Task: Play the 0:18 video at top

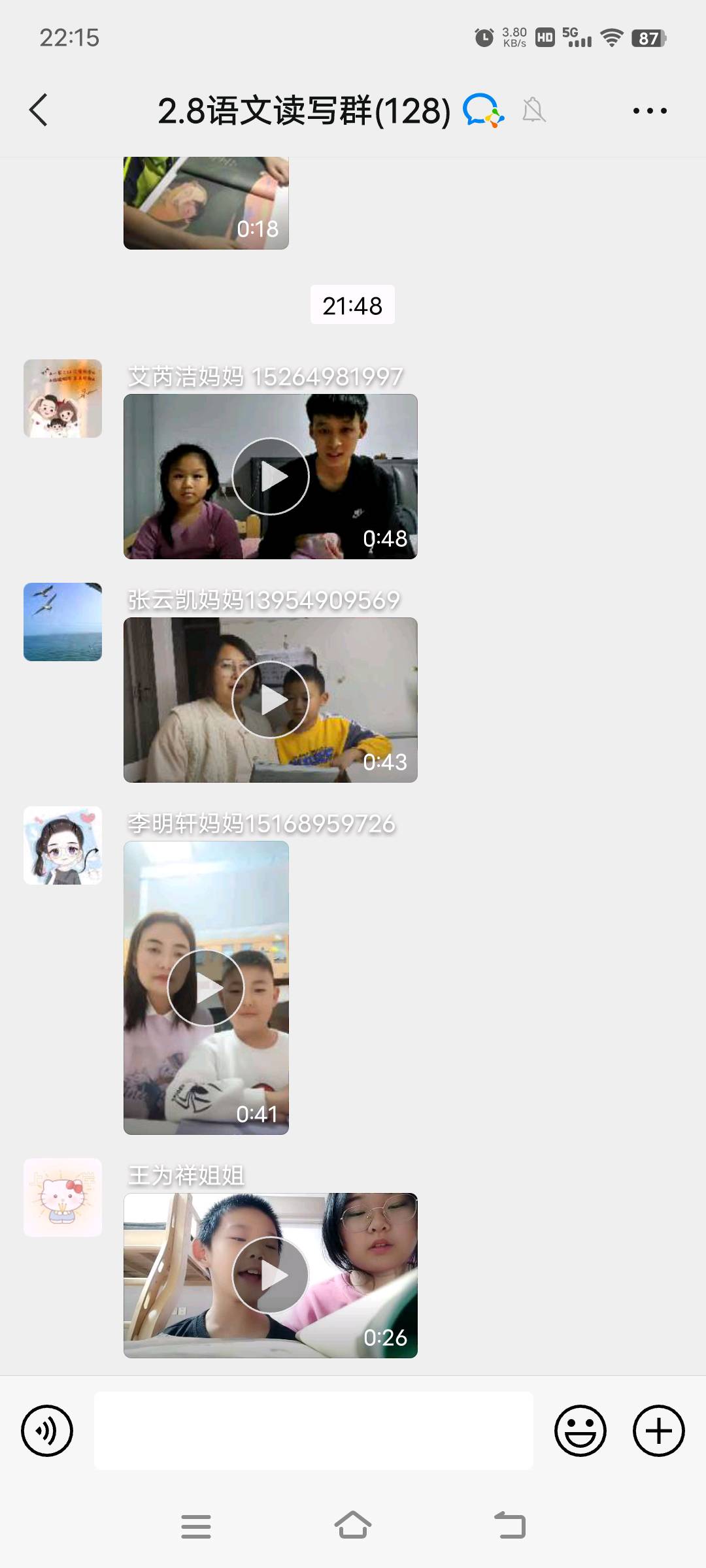Action: [x=206, y=203]
